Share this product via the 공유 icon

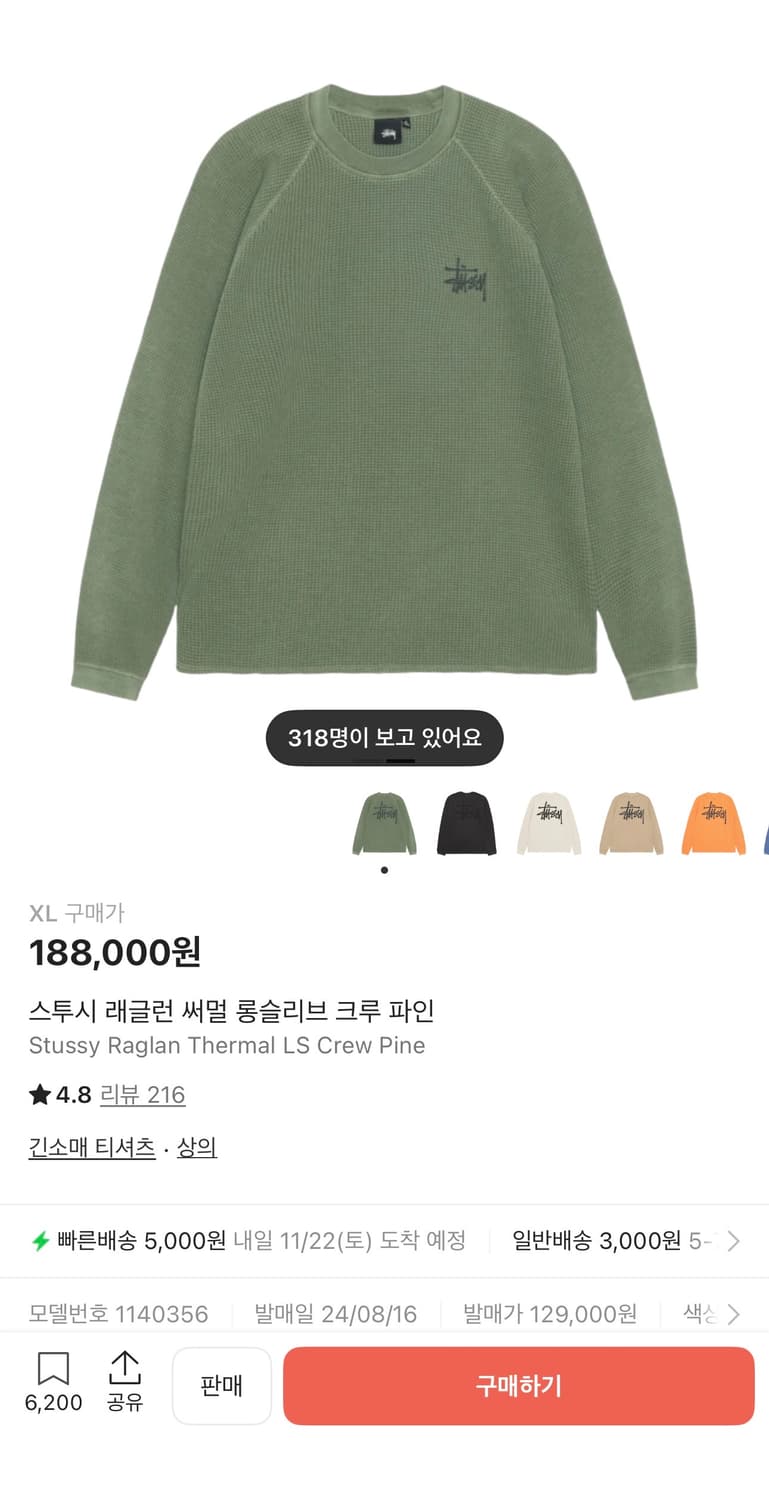point(124,1368)
